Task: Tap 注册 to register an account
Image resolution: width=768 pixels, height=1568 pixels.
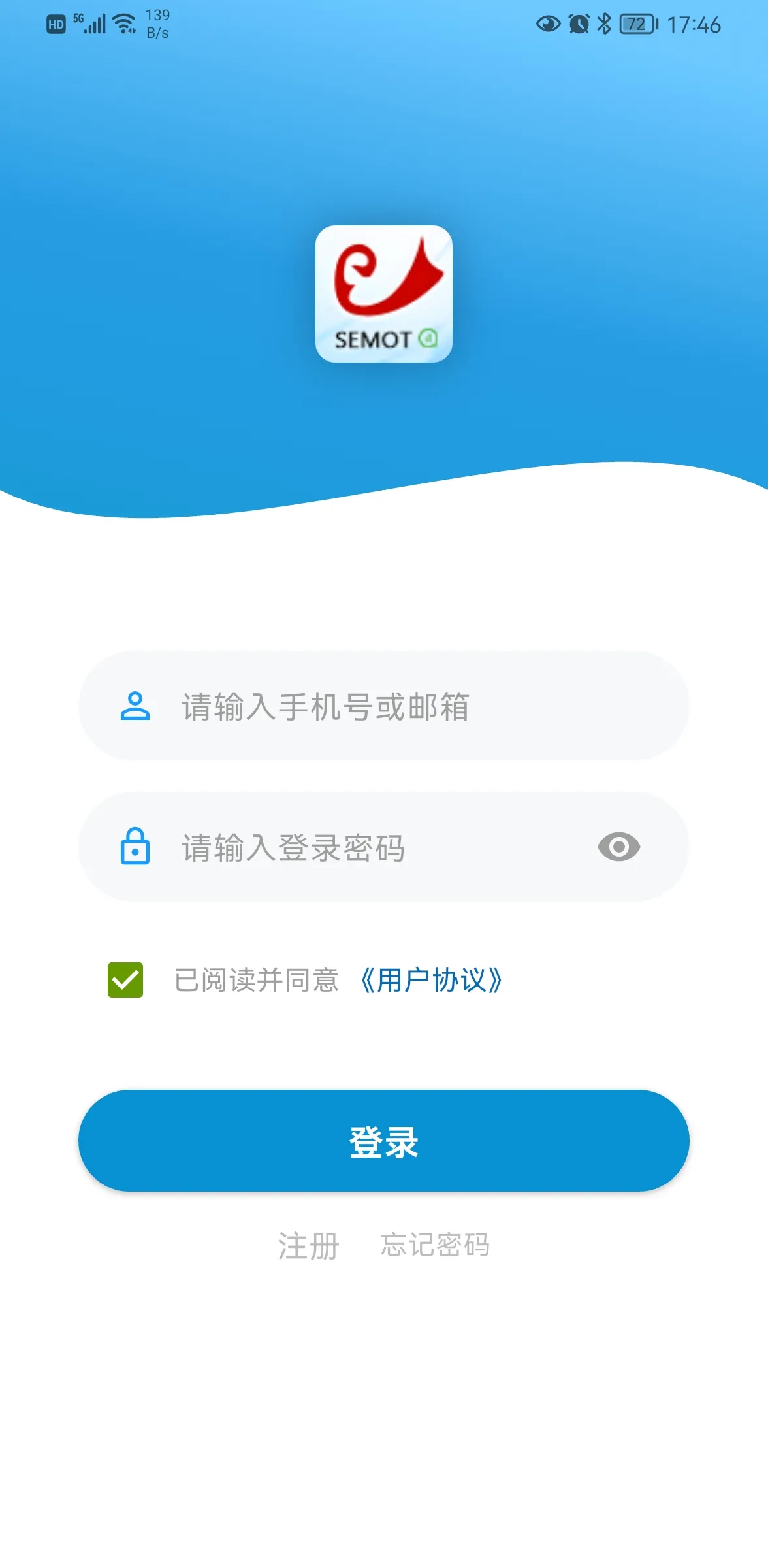Action: coord(307,1245)
